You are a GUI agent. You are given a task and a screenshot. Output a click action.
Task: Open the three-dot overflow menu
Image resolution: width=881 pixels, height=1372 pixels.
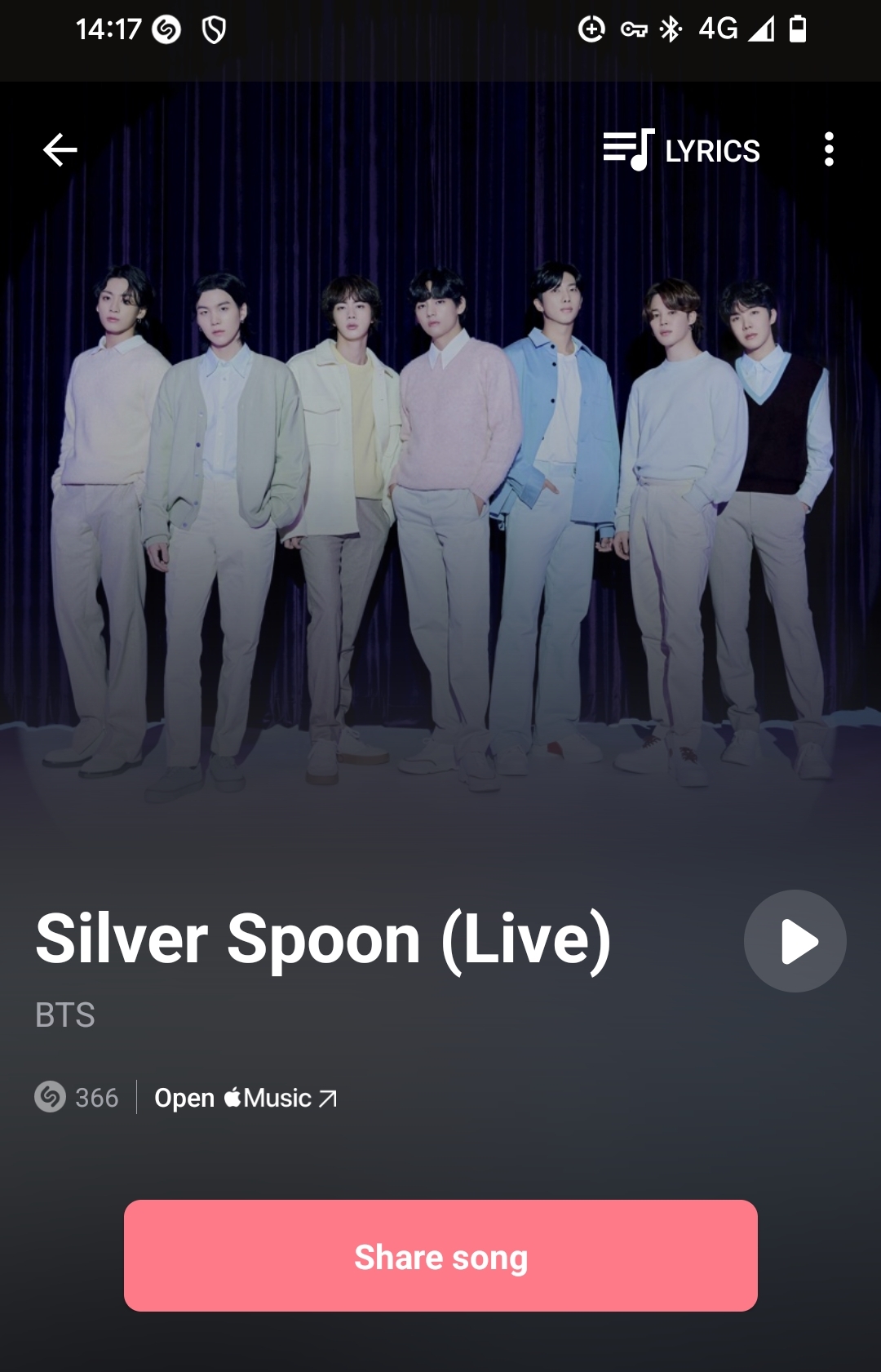click(829, 150)
